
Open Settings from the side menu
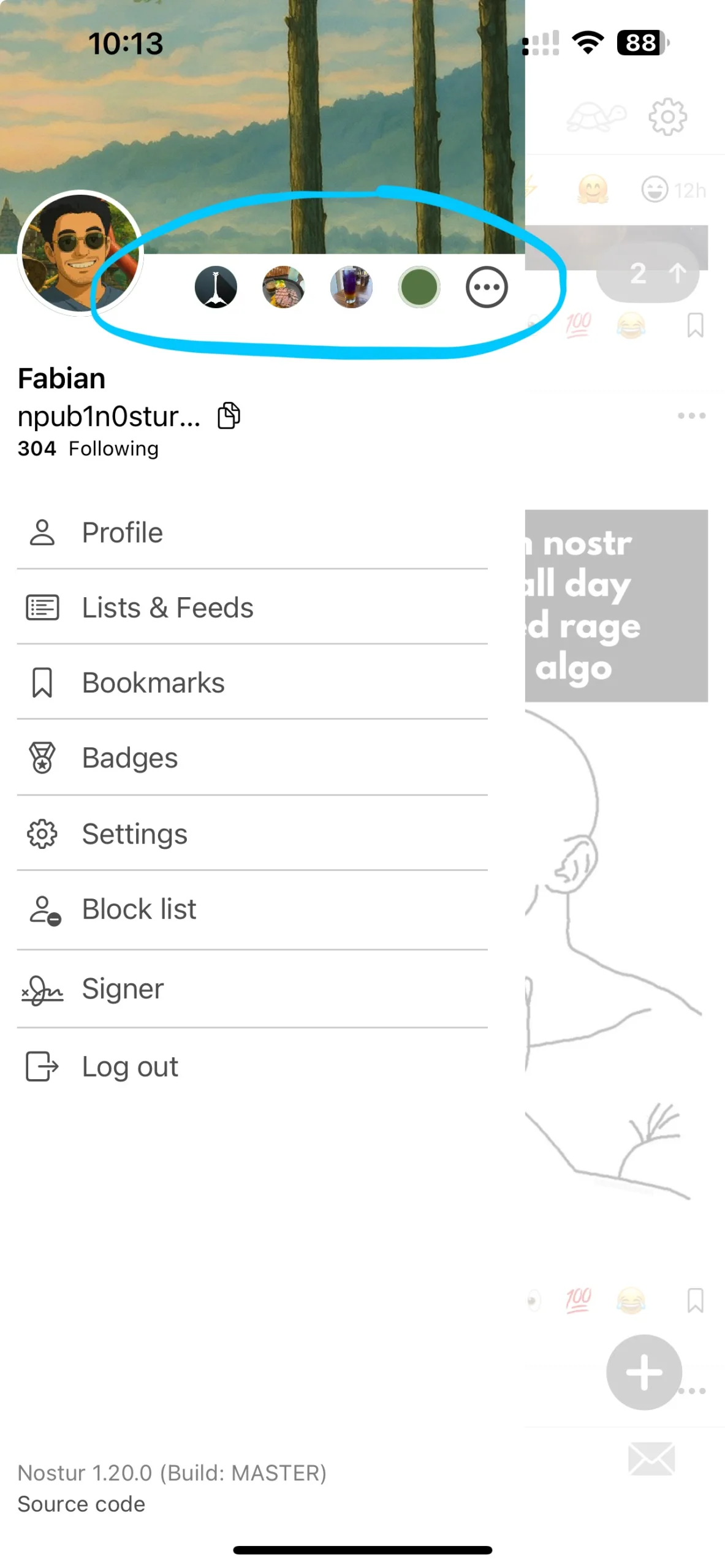pos(135,834)
